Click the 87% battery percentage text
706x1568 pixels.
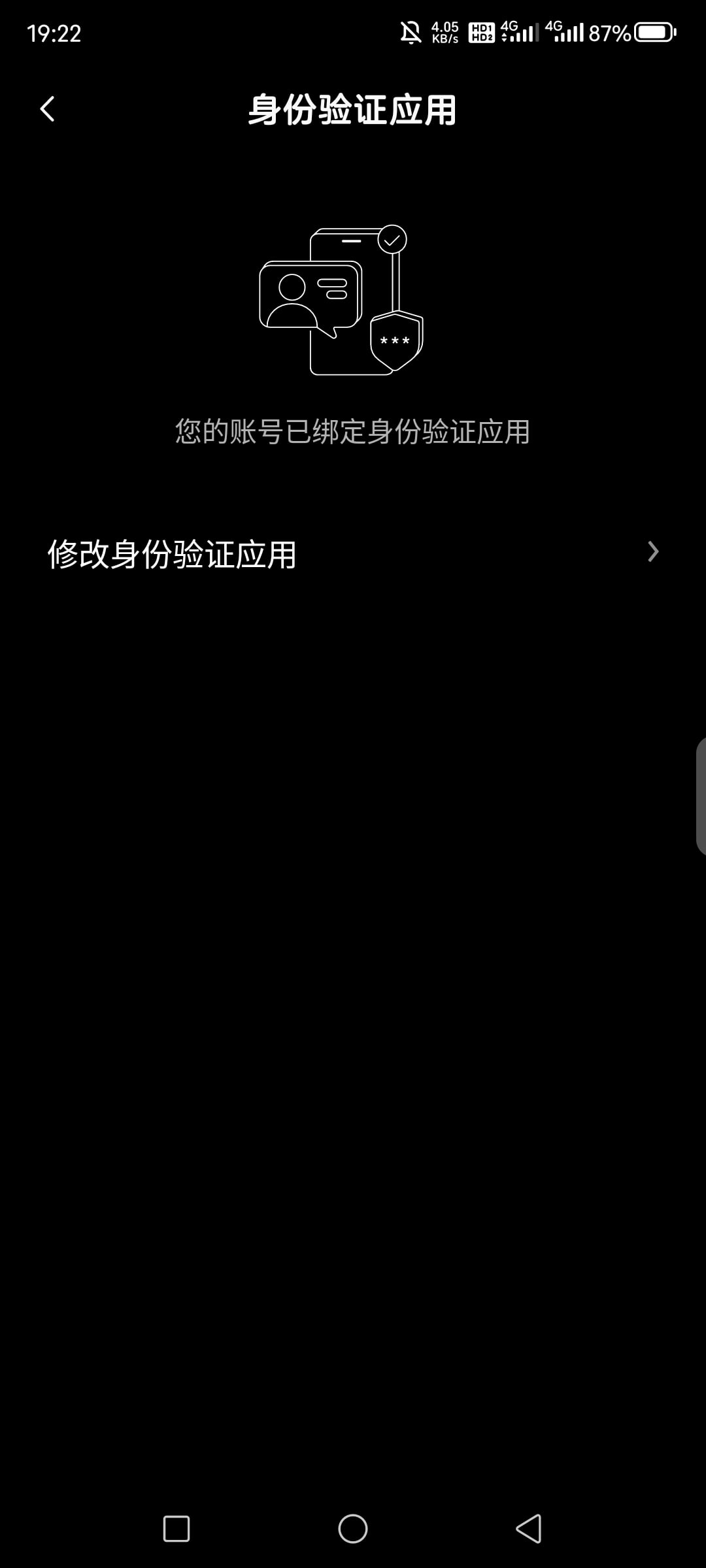click(610, 33)
